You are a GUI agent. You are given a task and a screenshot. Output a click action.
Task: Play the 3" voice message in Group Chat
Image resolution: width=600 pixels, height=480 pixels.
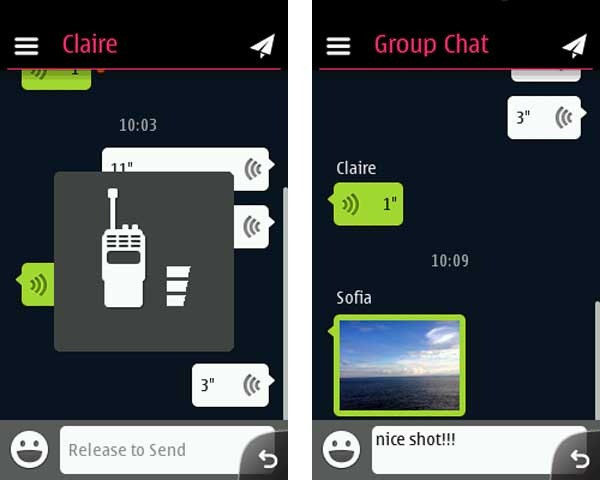544,117
